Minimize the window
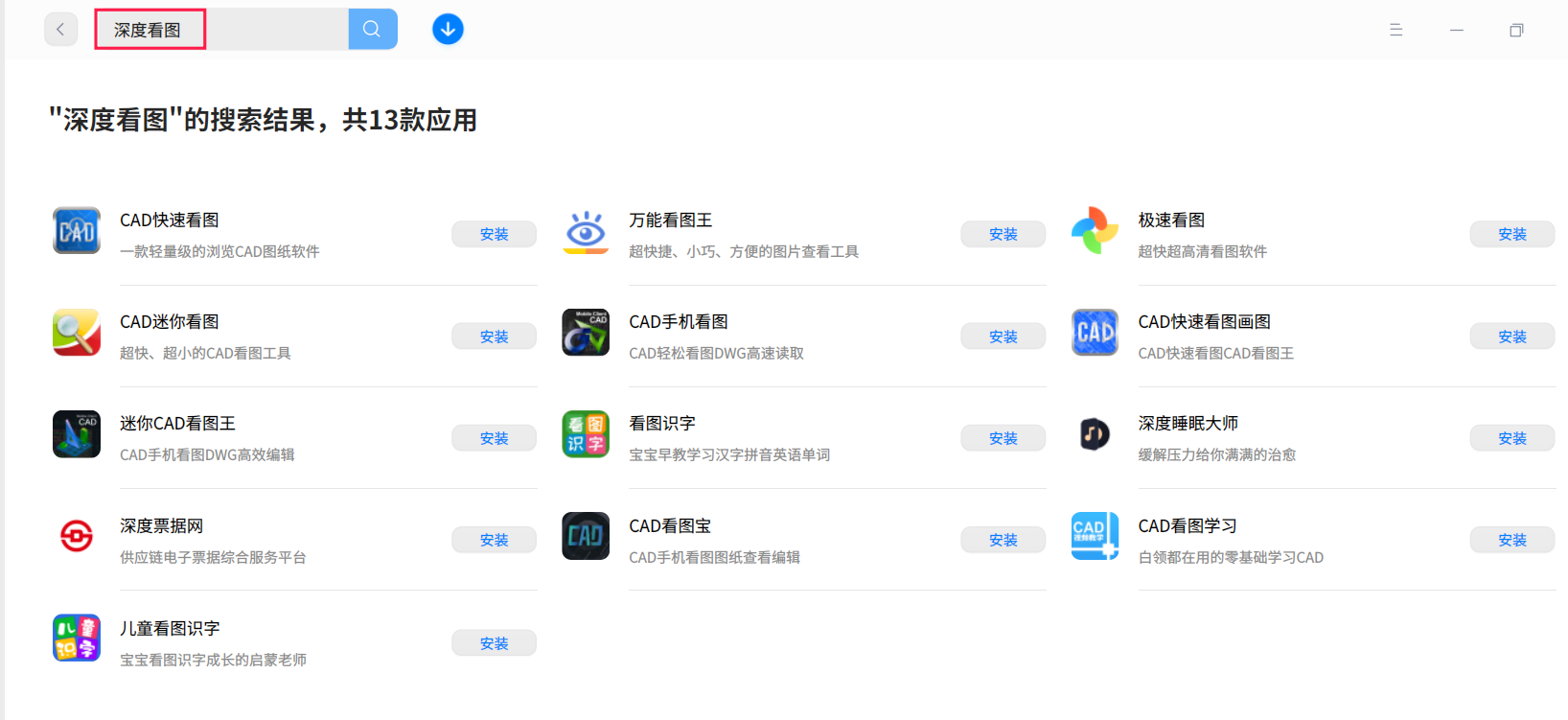 pos(1456,30)
